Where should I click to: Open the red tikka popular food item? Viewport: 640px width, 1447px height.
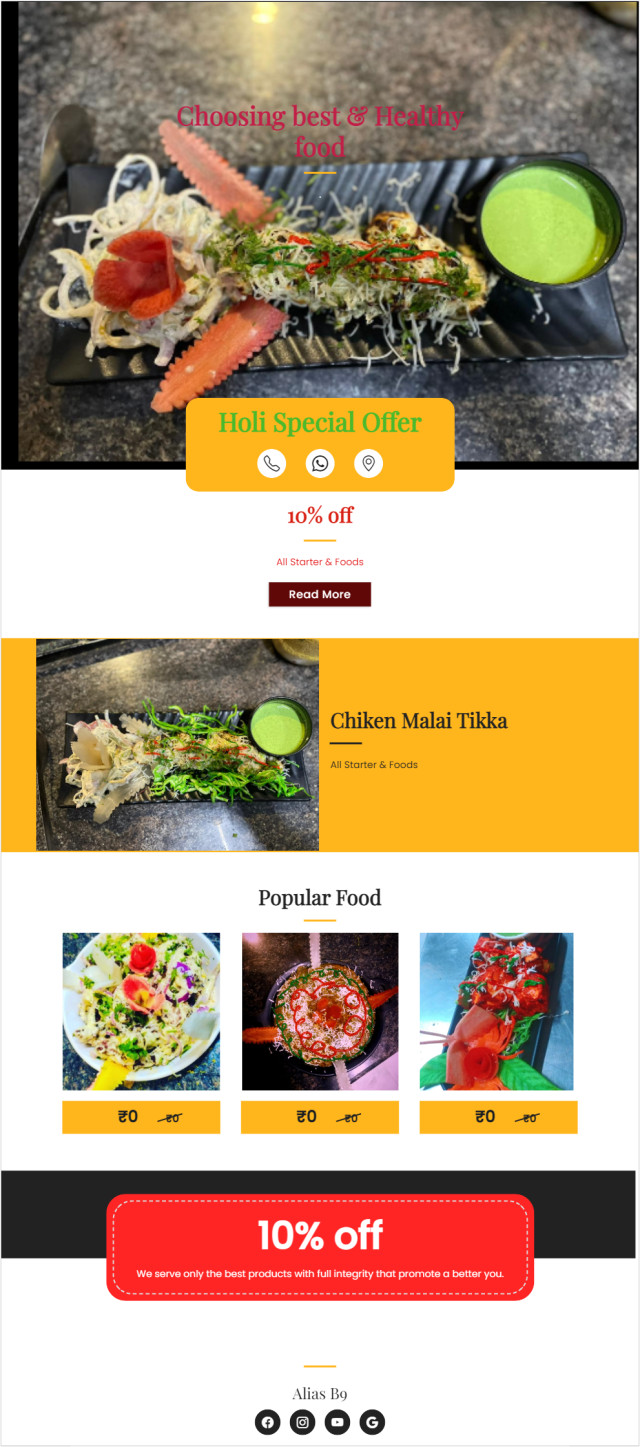pyautogui.click(x=497, y=1011)
